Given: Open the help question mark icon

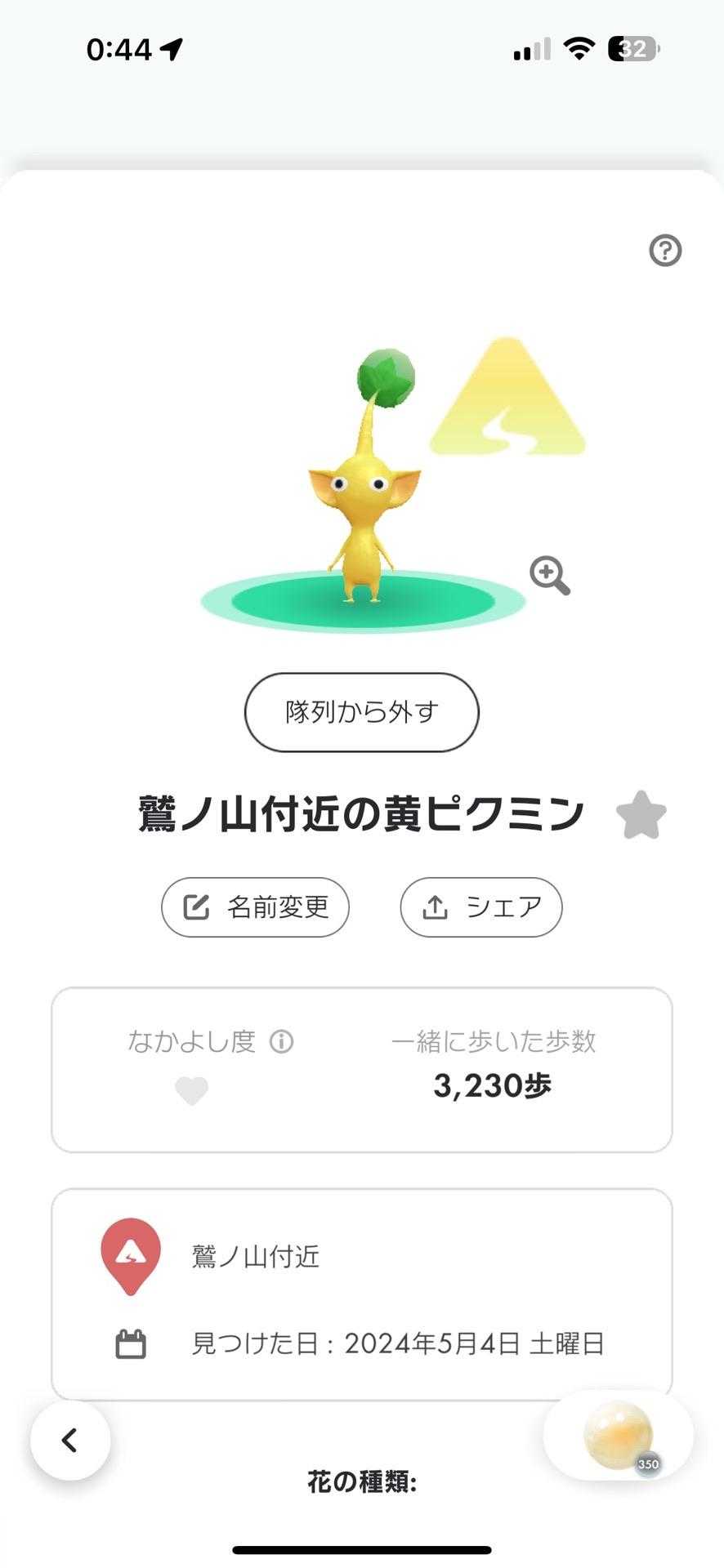Looking at the screenshot, I should (665, 251).
